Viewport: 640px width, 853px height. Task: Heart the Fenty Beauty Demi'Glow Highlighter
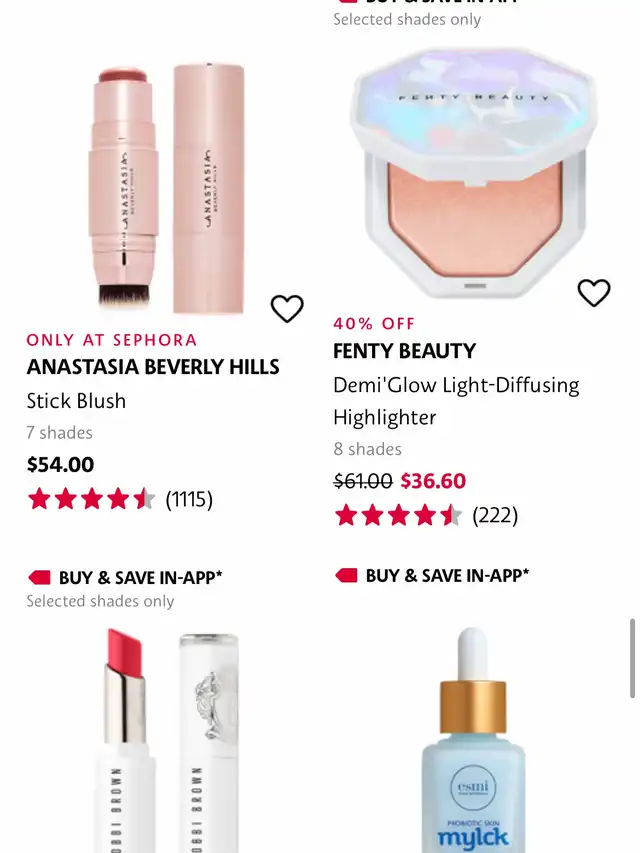[x=594, y=292]
